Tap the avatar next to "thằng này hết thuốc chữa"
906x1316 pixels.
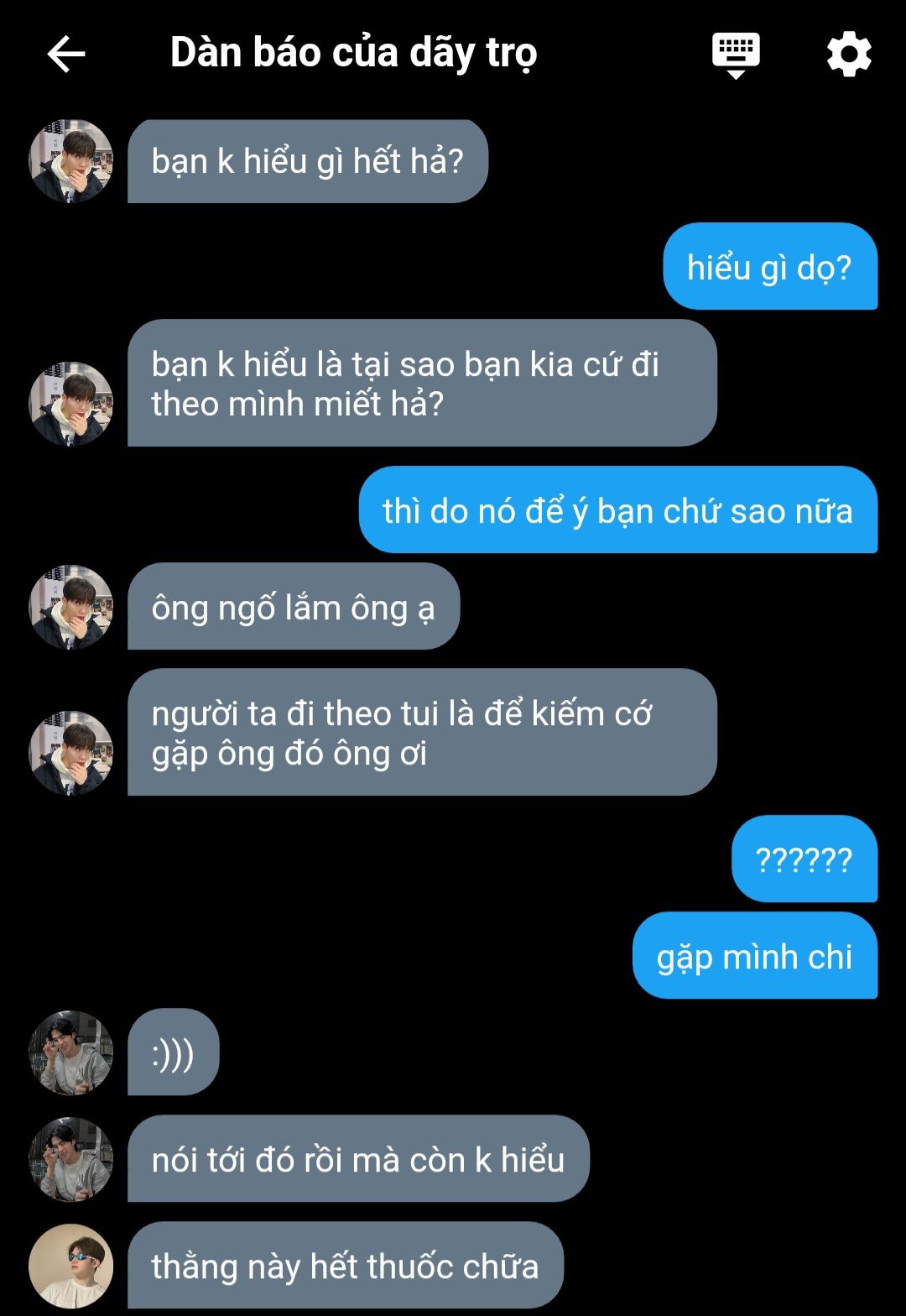71,1266
